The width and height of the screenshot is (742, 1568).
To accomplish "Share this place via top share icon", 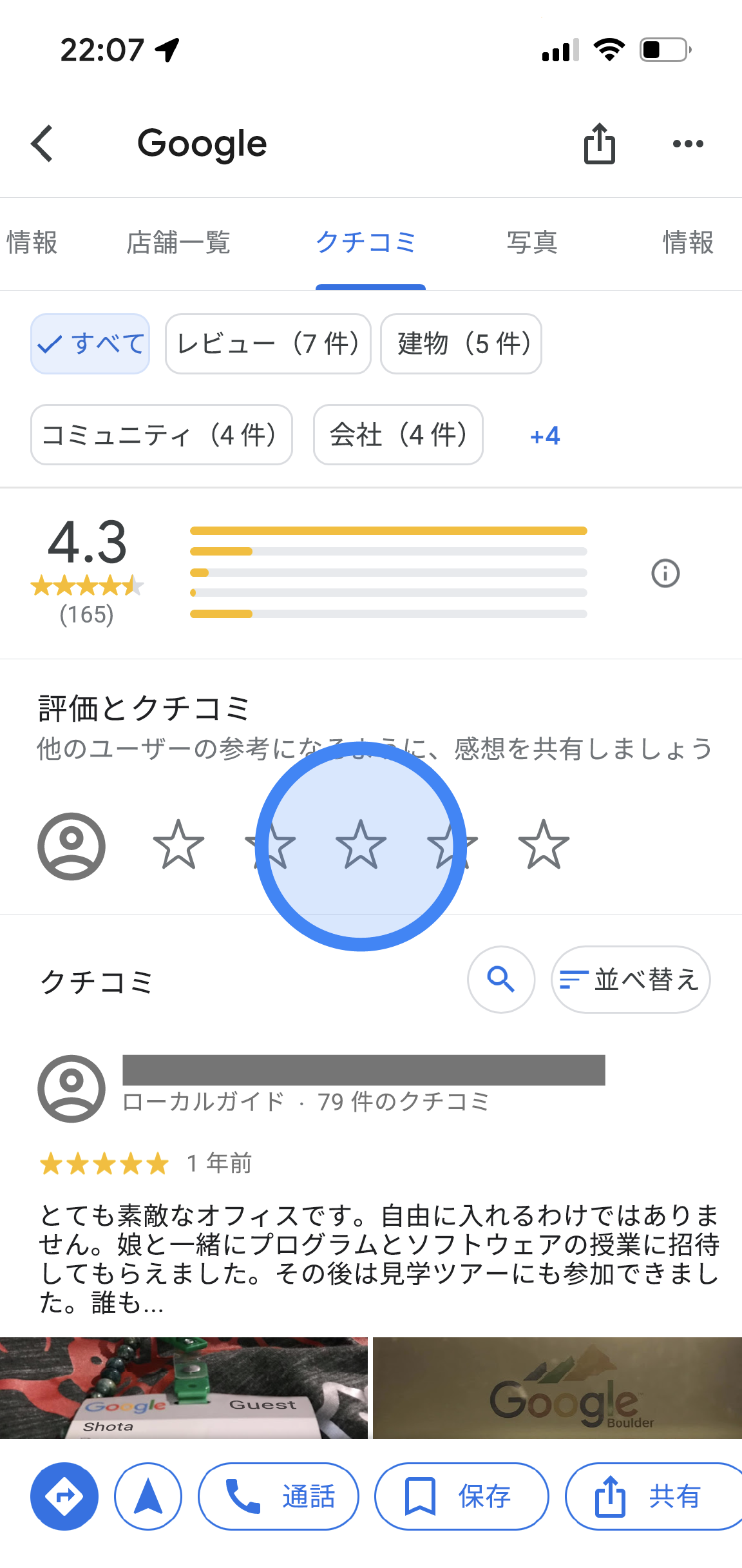I will [x=599, y=143].
